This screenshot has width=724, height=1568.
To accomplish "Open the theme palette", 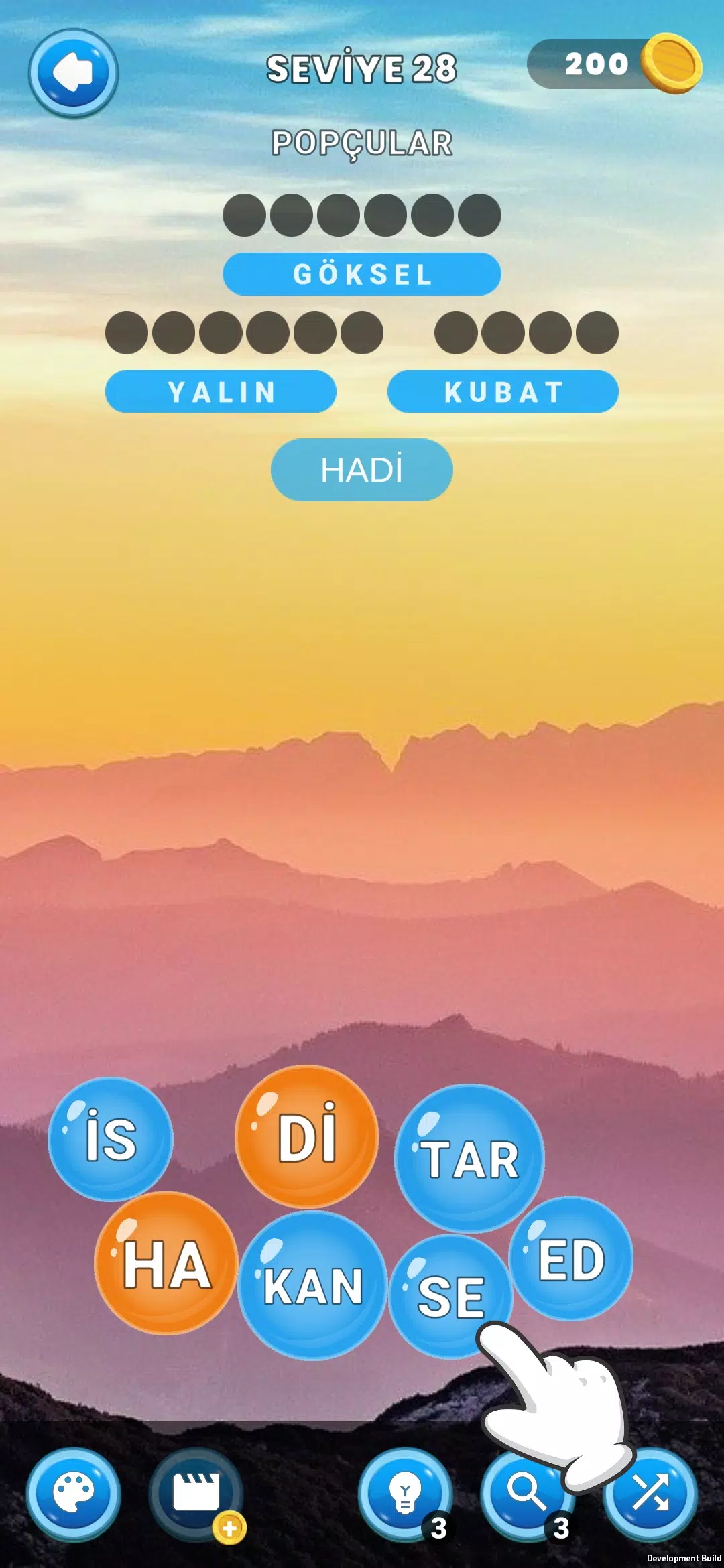I will (73, 1494).
